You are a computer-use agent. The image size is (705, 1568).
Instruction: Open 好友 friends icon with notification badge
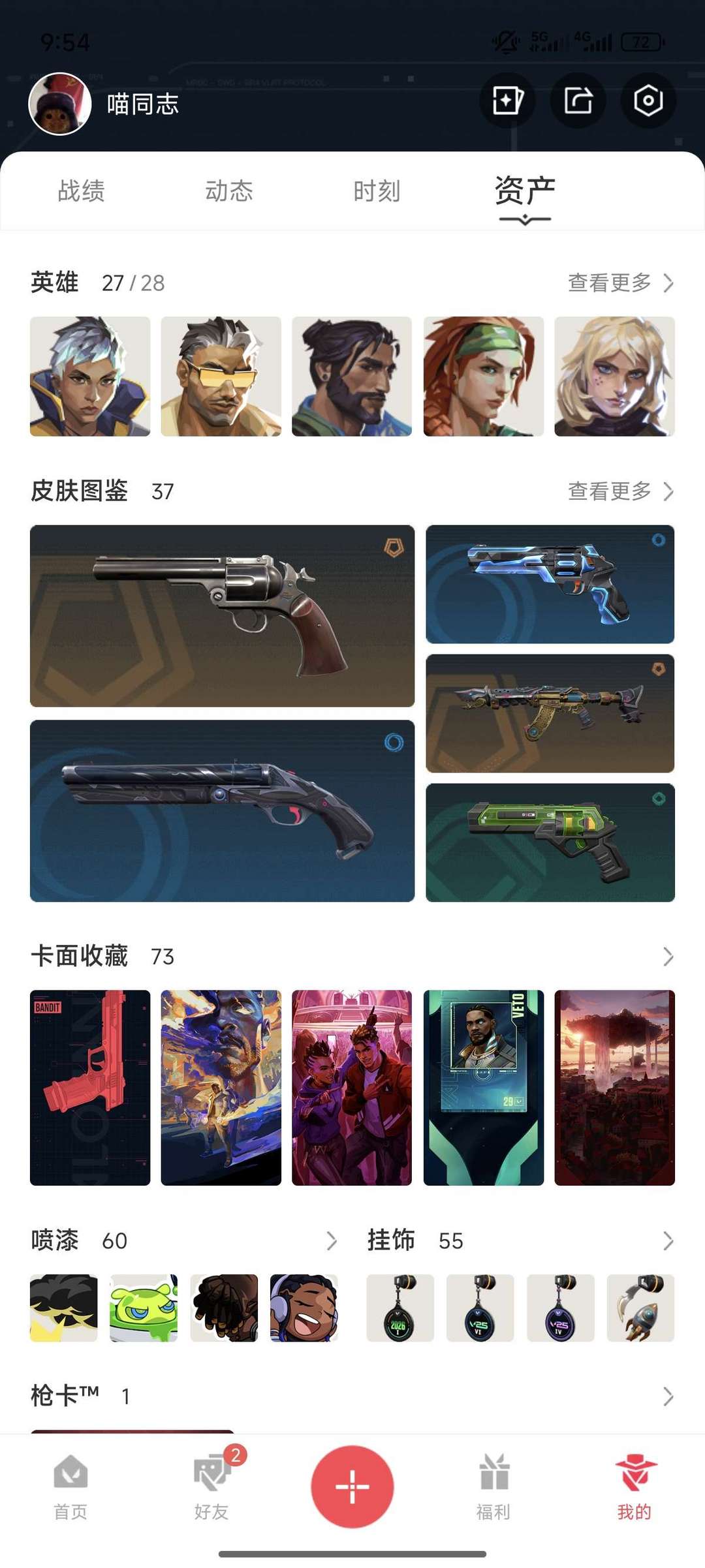(211, 1491)
